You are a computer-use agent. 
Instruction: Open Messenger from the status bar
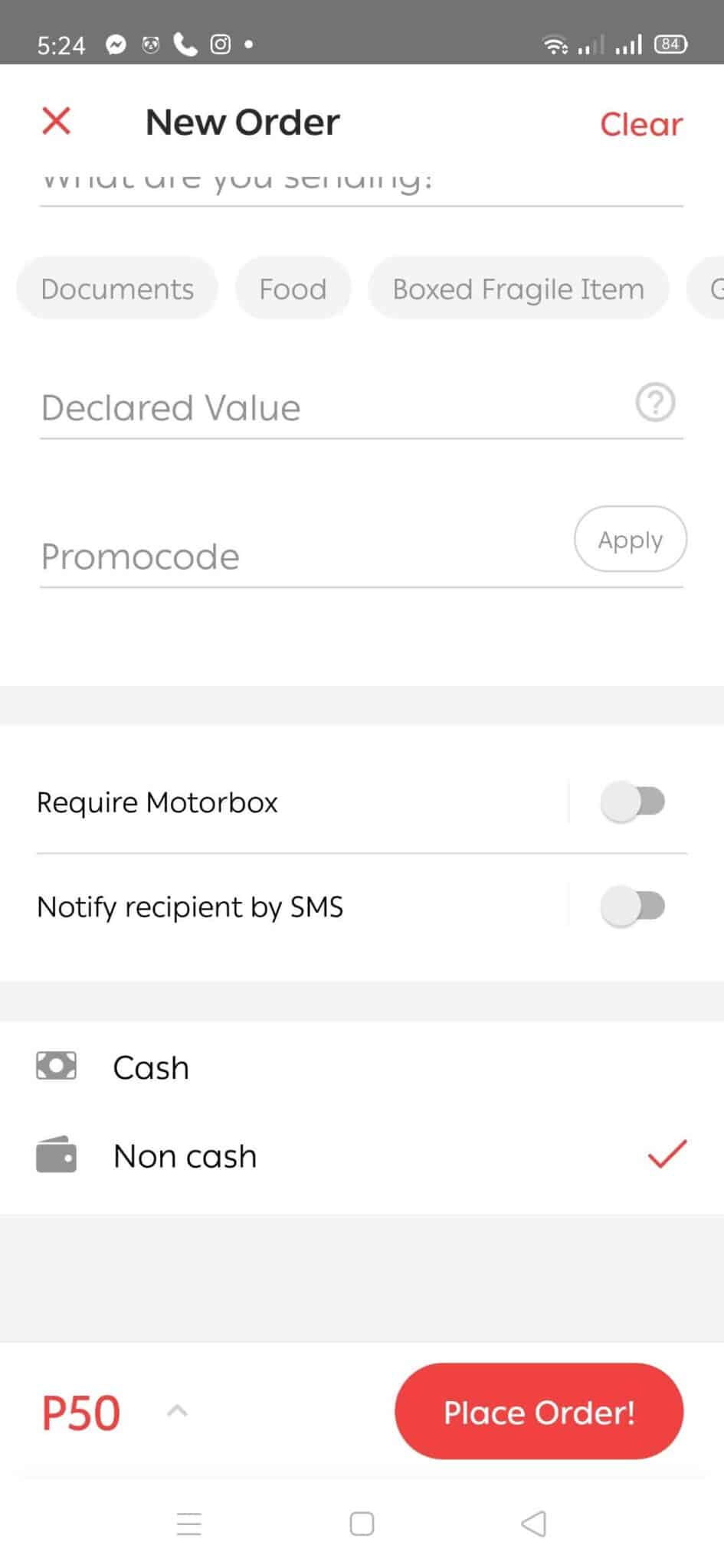point(115,44)
